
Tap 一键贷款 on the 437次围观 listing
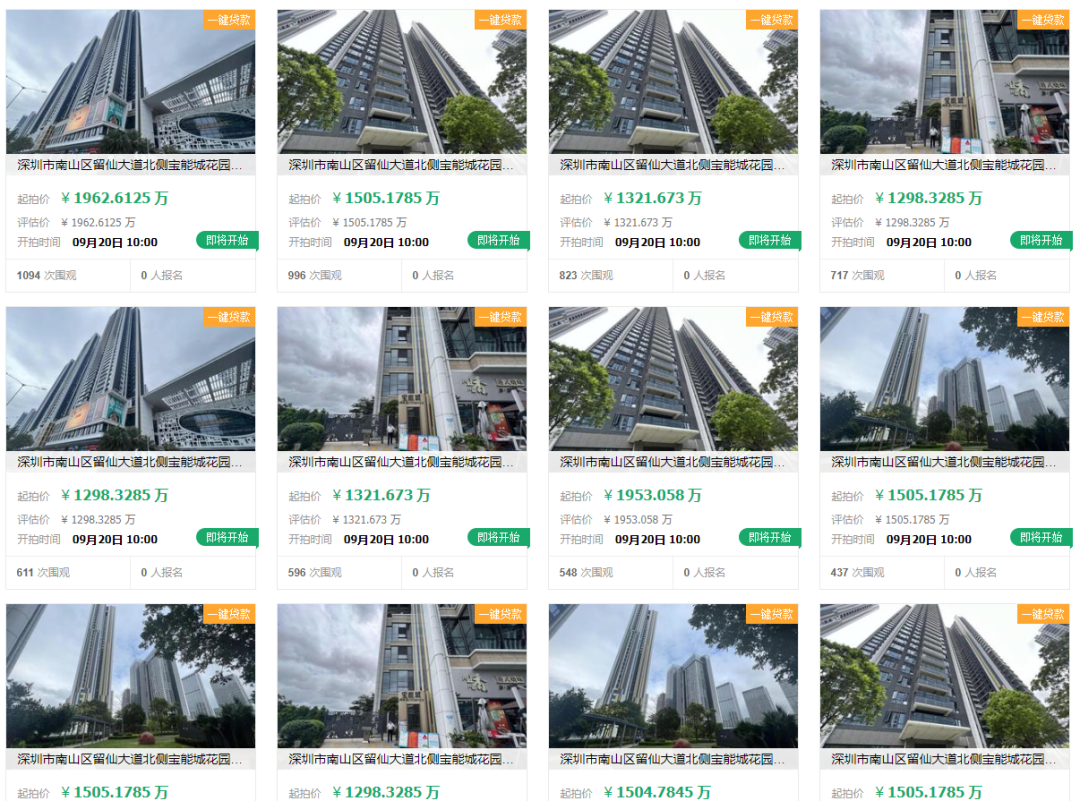1043,317
